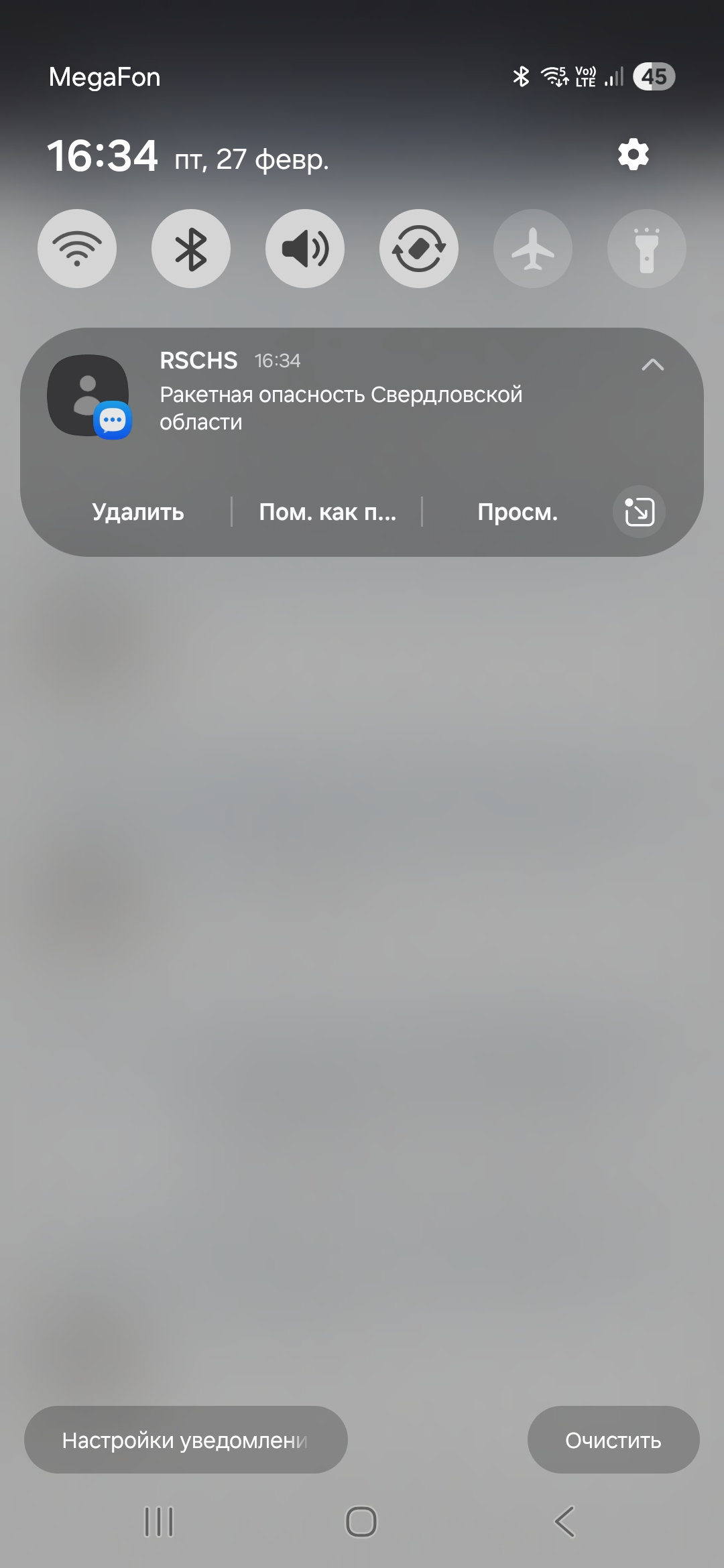Image resolution: width=724 pixels, height=1568 pixels.
Task: Open Настройки уведомлений
Action: pos(186,1439)
